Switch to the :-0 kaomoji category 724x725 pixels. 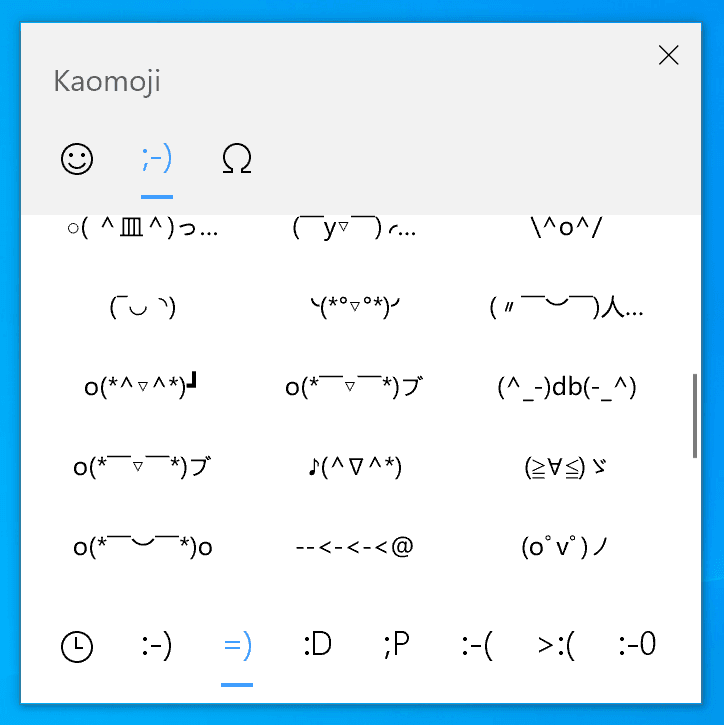coord(637,646)
